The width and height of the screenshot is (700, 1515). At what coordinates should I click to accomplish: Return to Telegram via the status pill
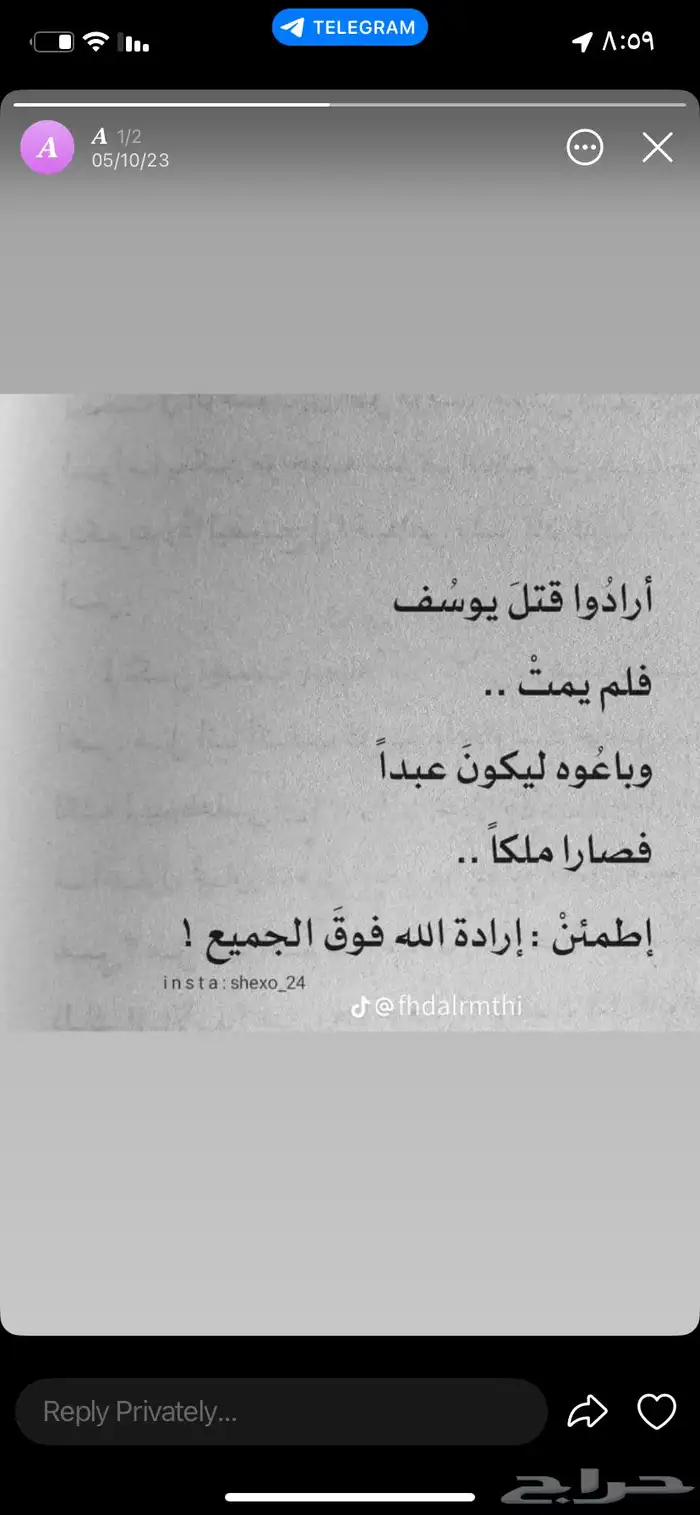click(350, 27)
